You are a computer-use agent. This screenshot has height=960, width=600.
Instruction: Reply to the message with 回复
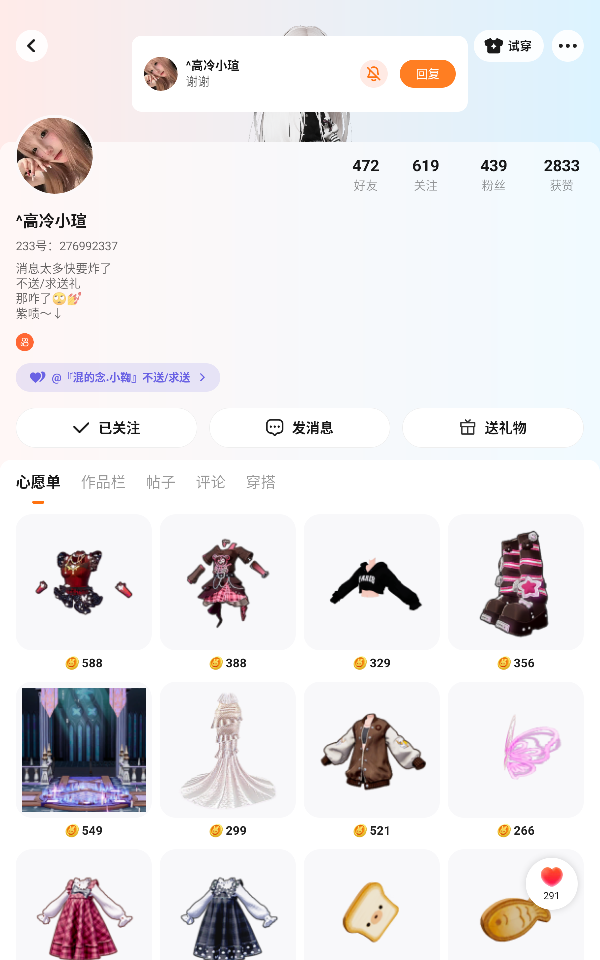point(427,74)
